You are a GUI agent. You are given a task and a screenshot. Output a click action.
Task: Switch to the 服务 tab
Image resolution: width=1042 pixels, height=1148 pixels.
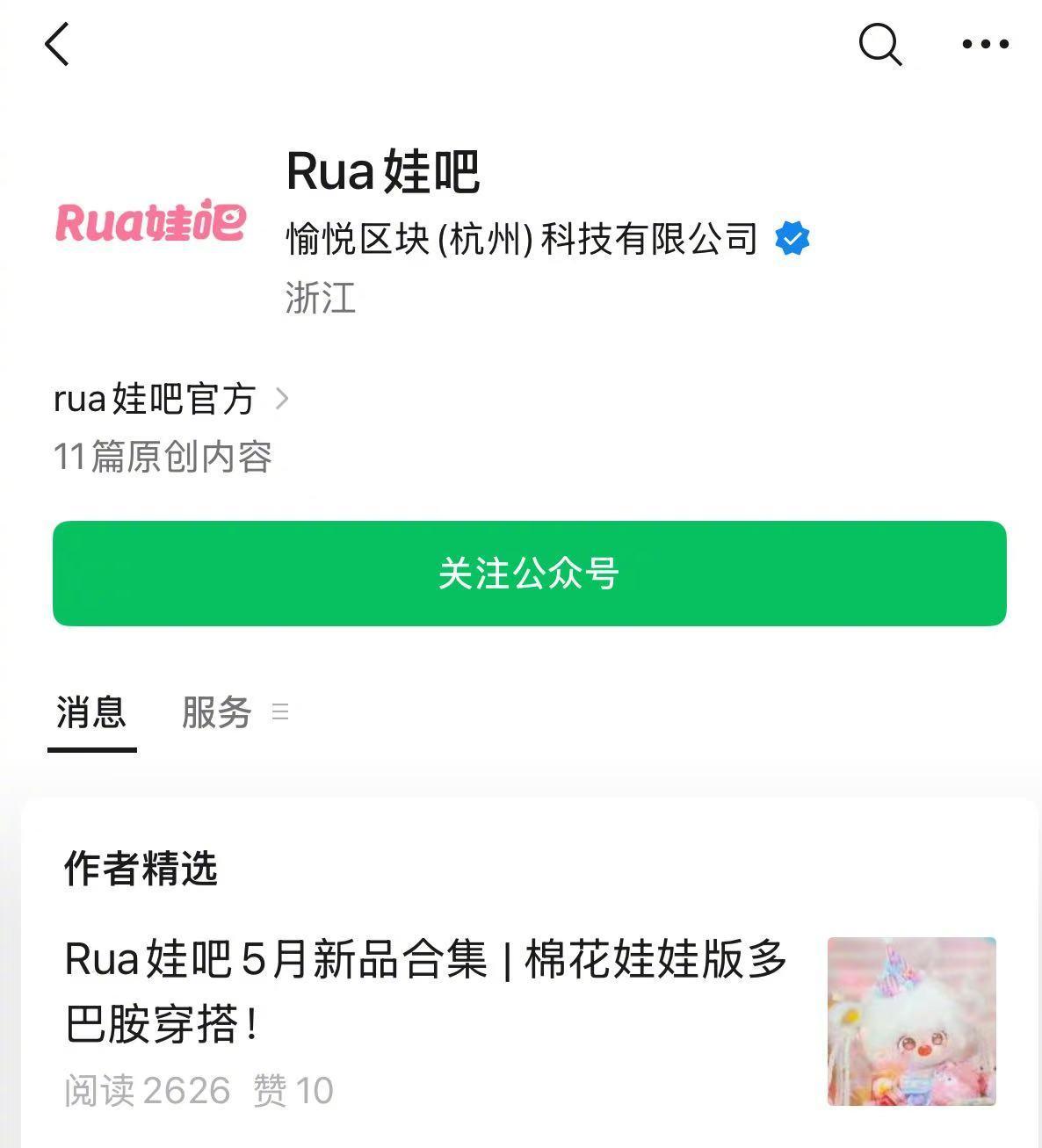click(217, 713)
